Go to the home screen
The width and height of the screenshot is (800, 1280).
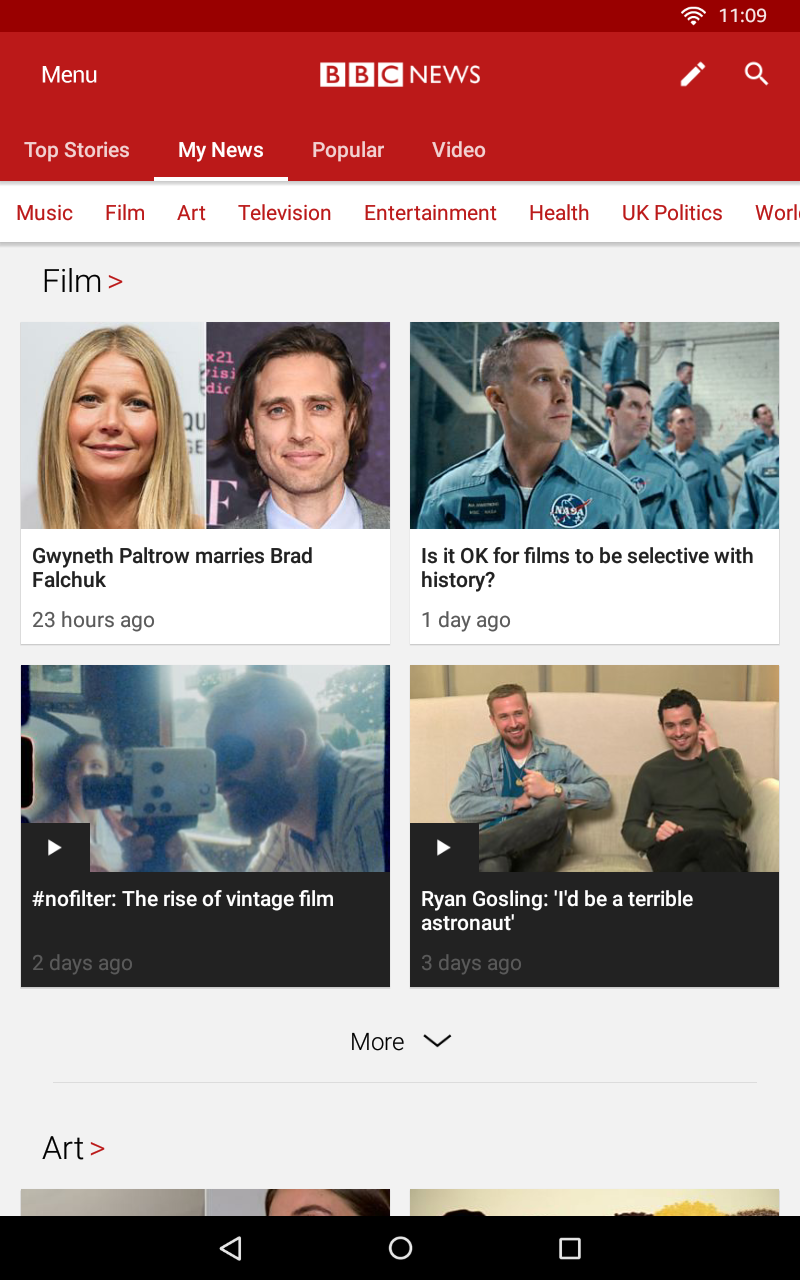tap(400, 1248)
